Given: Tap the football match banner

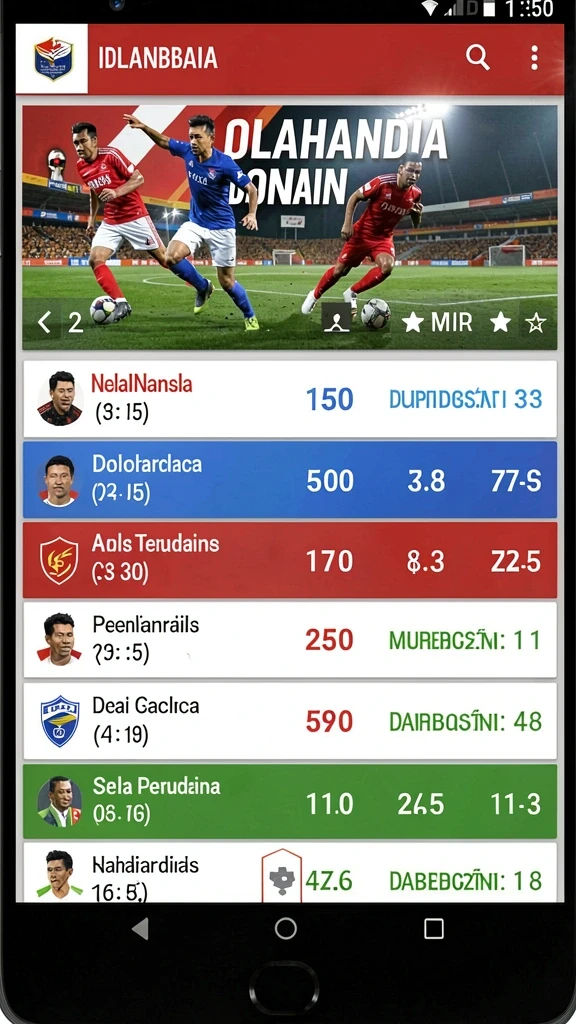Looking at the screenshot, I should (290, 228).
